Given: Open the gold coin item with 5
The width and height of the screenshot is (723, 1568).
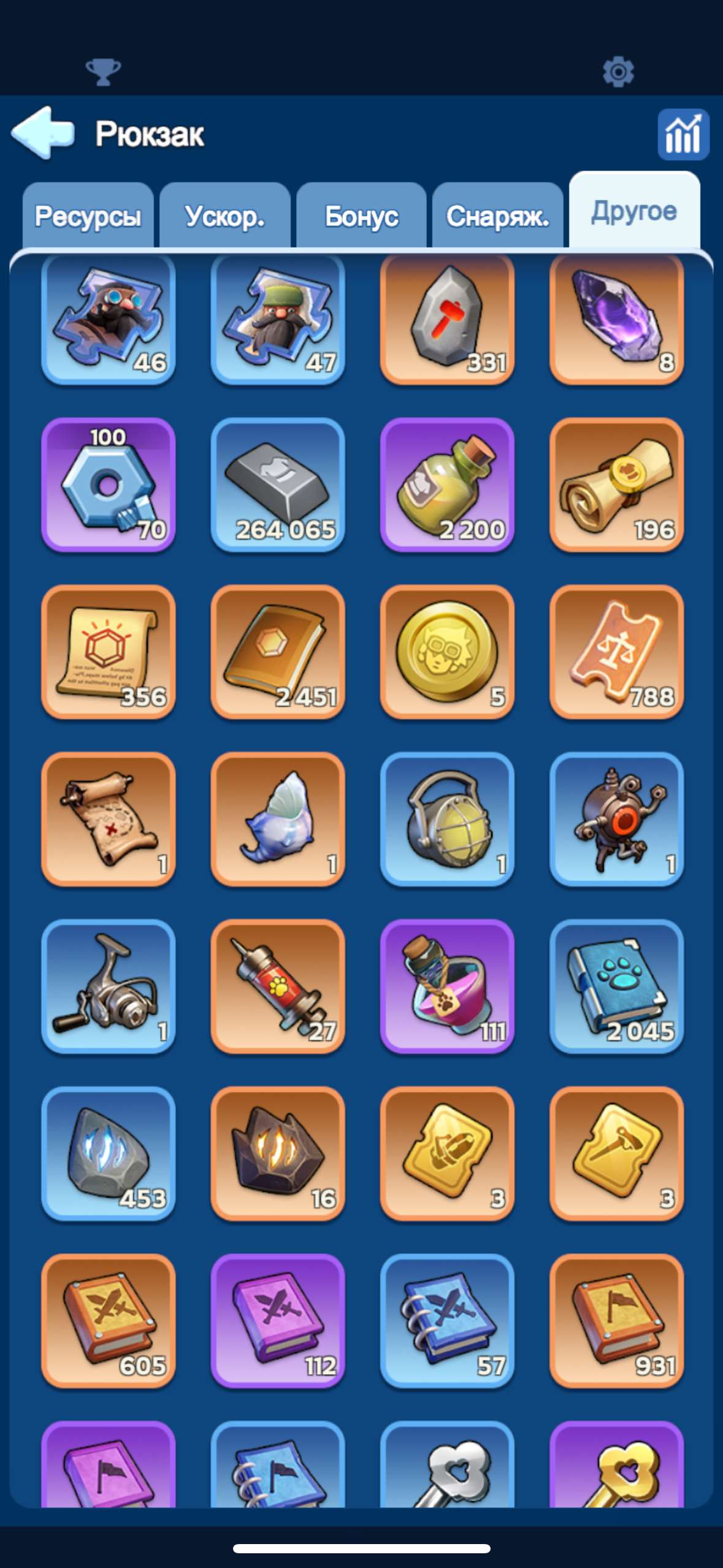Looking at the screenshot, I should [447, 651].
